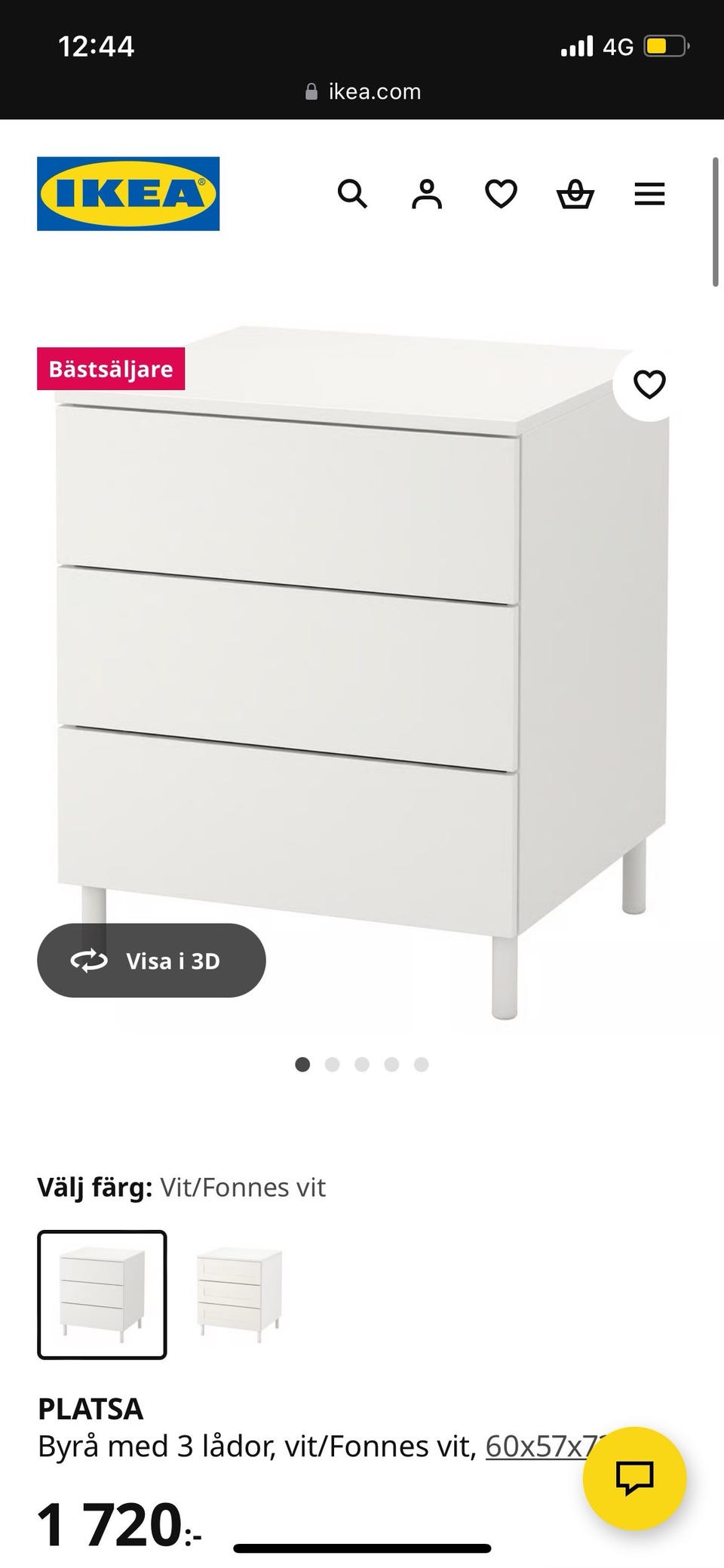
Task: Open the favorites list in header
Action: pos(501,195)
